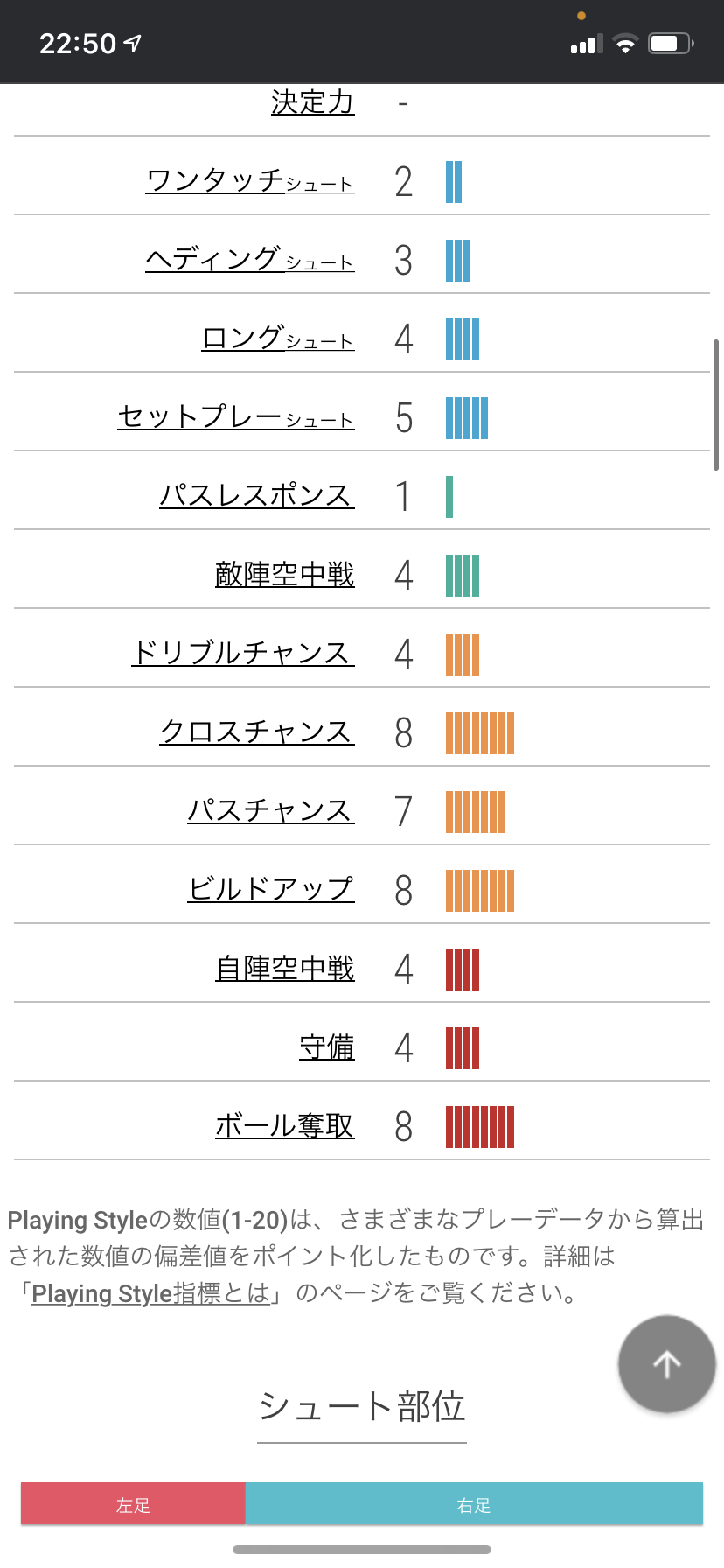Open the 自陣空中戦 link

pyautogui.click(x=285, y=968)
